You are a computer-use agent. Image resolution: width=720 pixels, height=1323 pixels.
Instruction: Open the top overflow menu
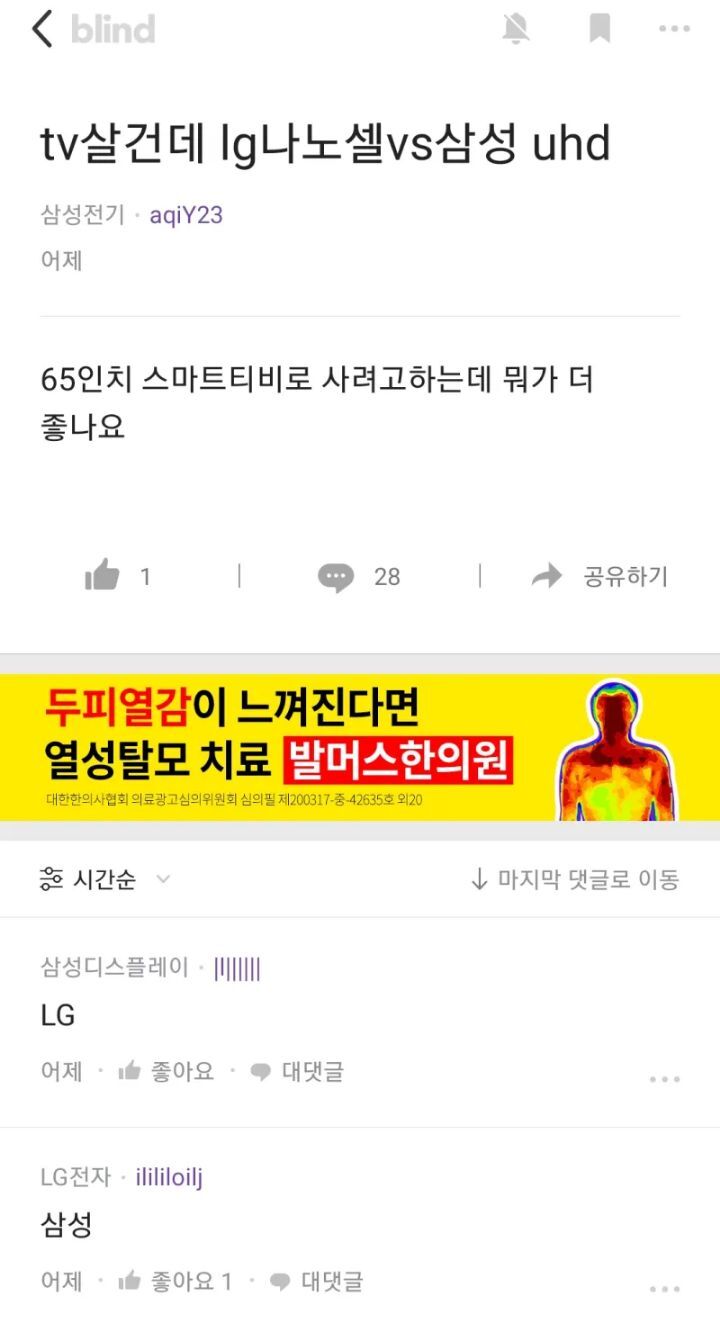[x=674, y=29]
